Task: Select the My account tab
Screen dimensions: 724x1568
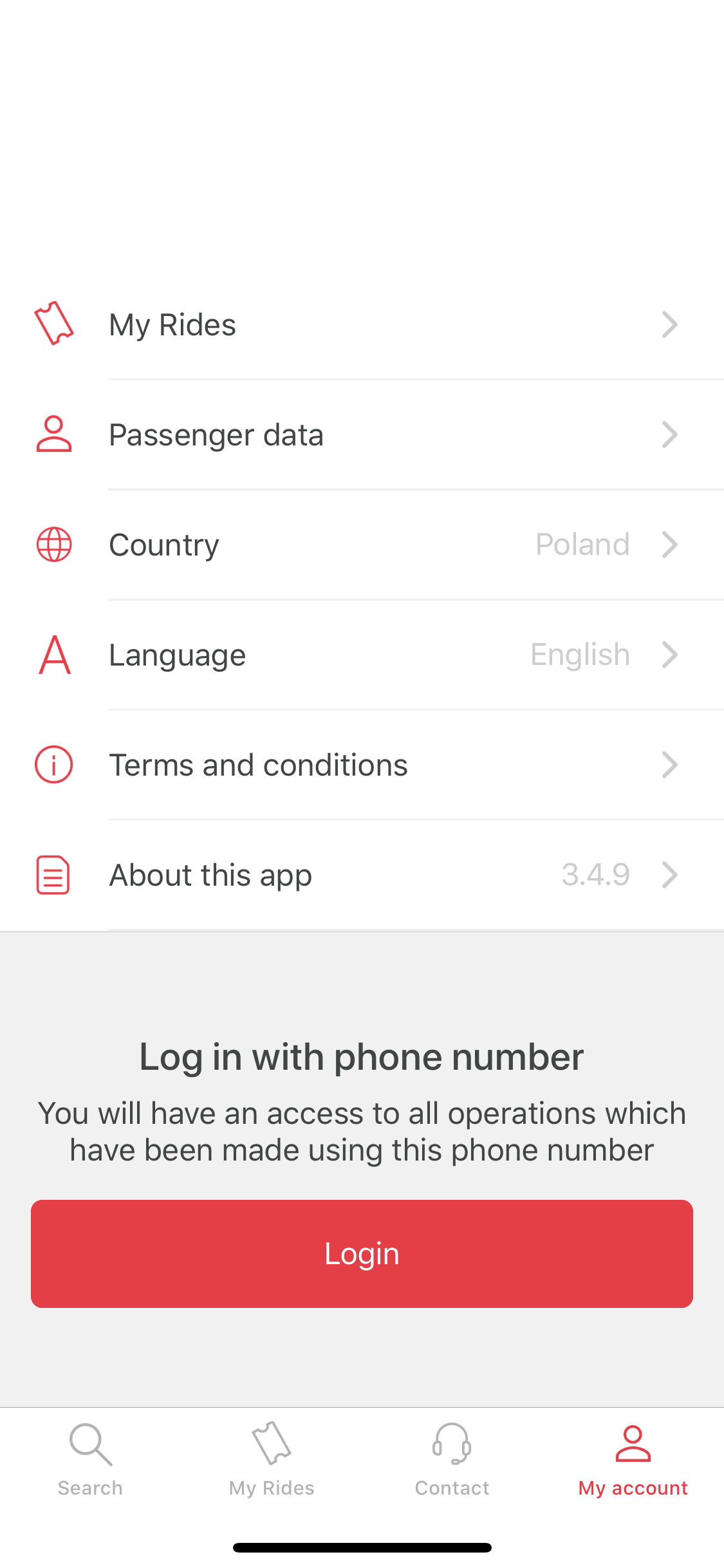Action: pyautogui.click(x=633, y=1460)
